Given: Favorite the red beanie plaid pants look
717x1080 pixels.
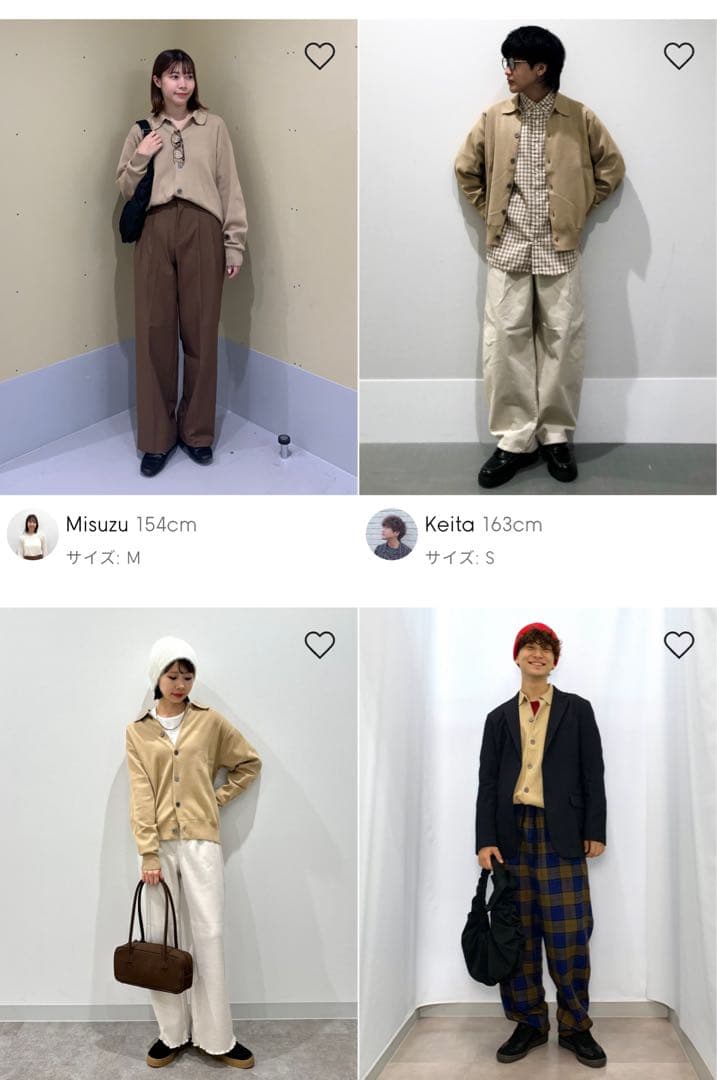Looking at the screenshot, I should (x=678, y=645).
